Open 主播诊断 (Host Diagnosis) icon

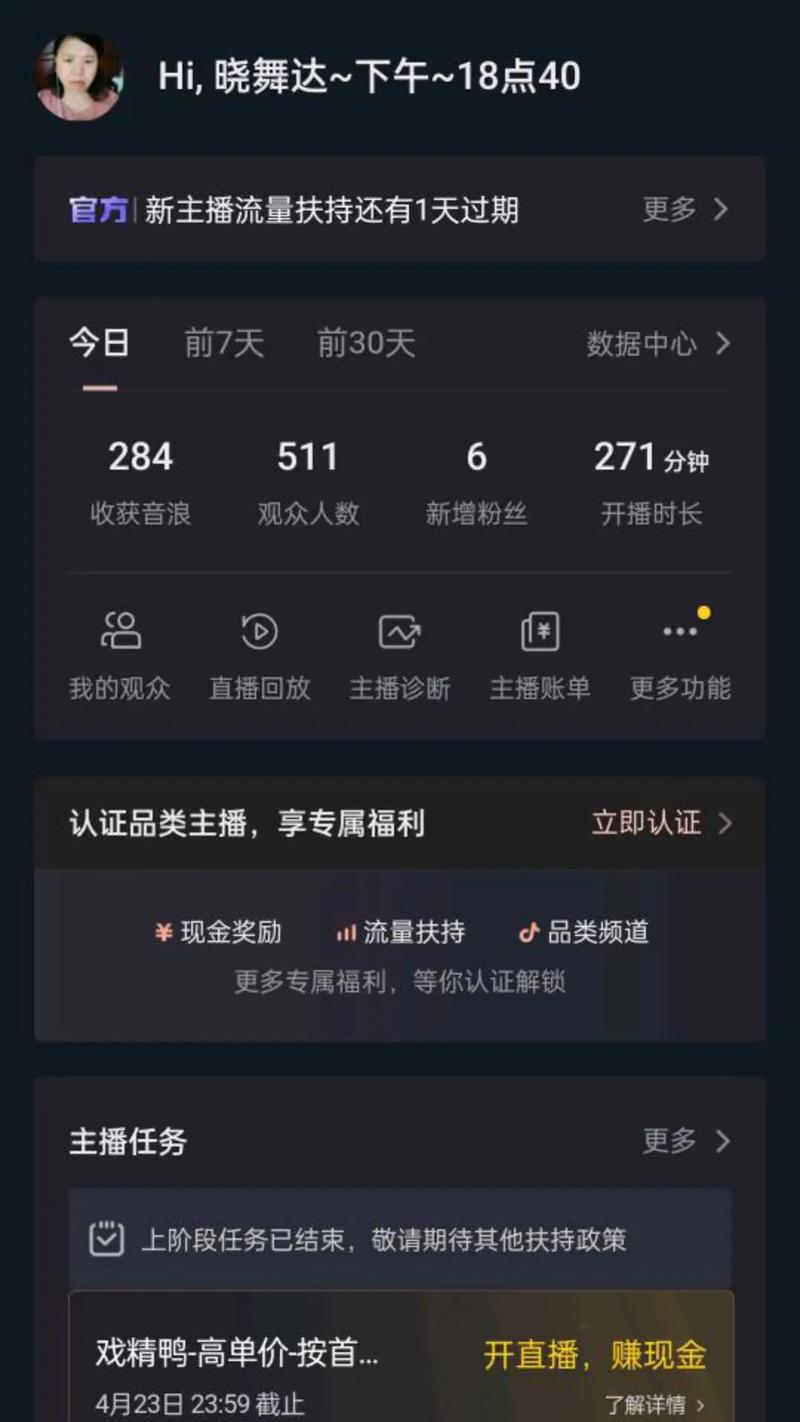pos(400,633)
